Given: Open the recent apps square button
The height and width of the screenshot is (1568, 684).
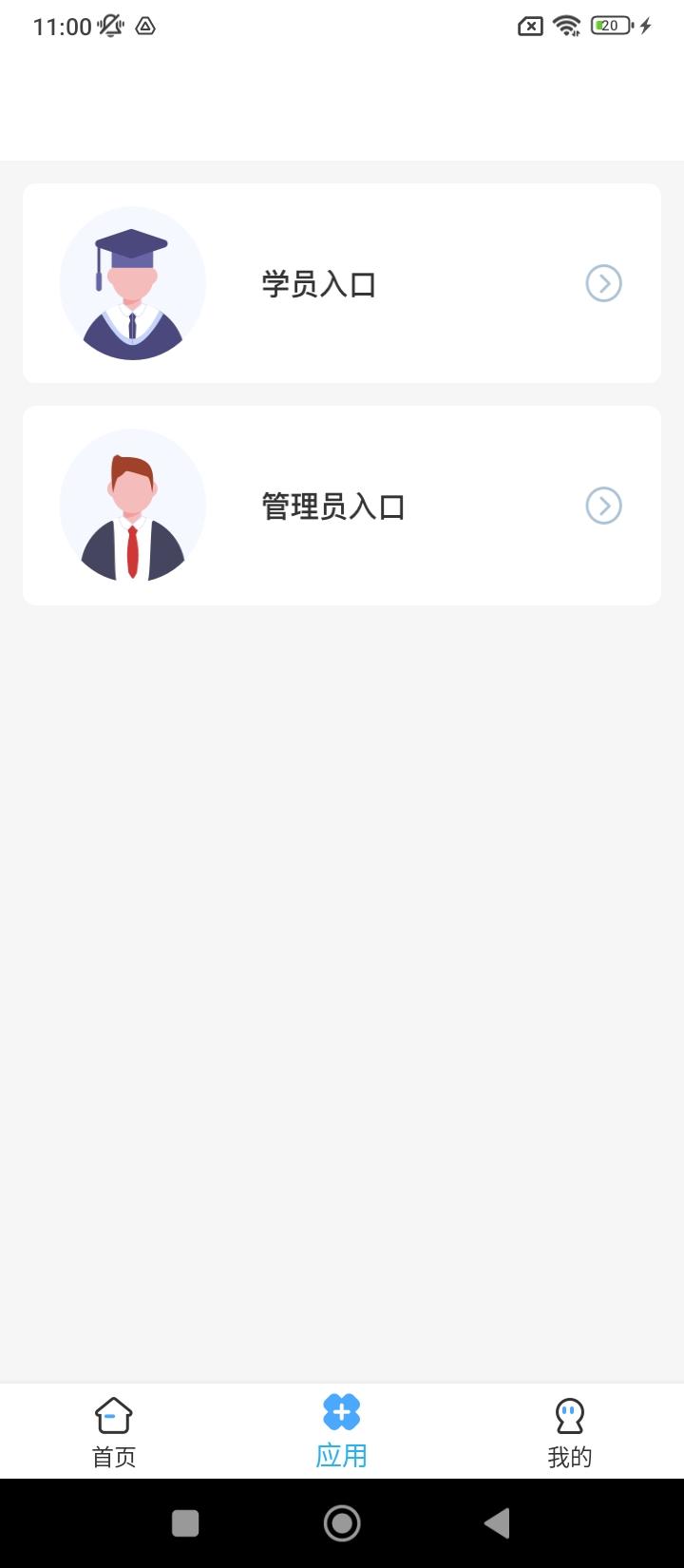Looking at the screenshot, I should (x=186, y=1521).
